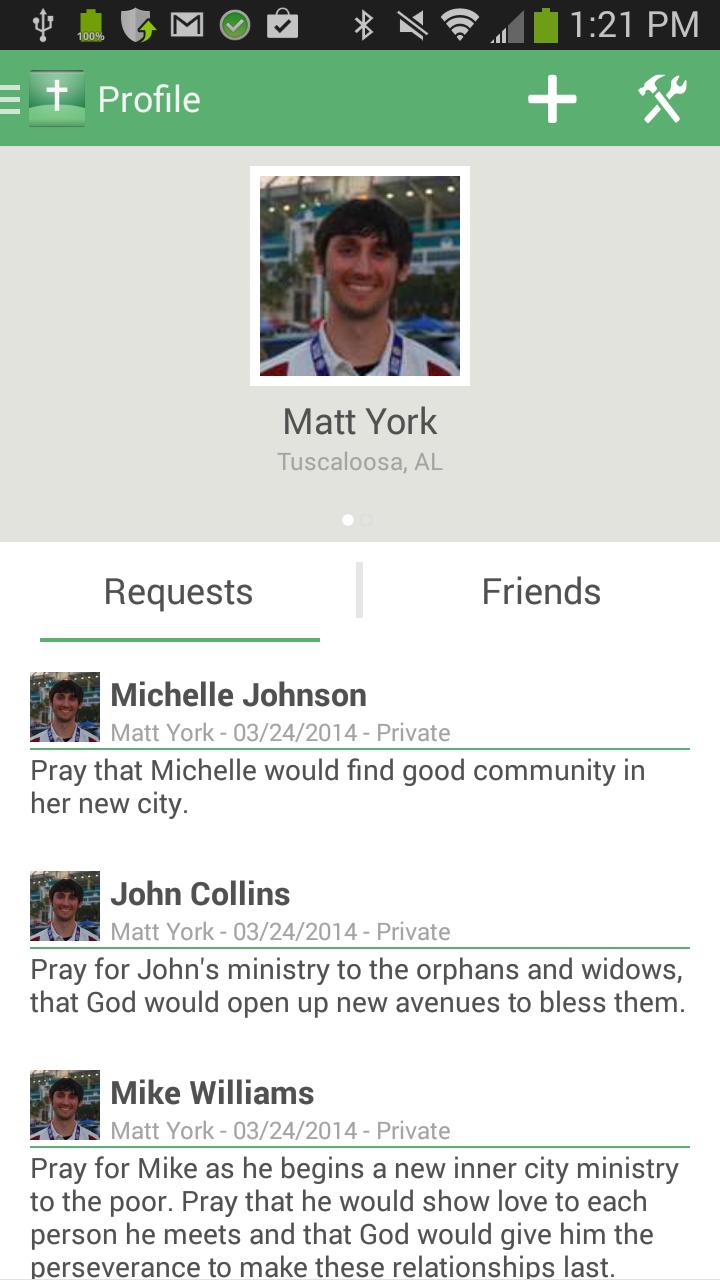Screen dimensions: 720x1280
Task: Tap the profile photo of Matt York
Action: tap(360, 276)
